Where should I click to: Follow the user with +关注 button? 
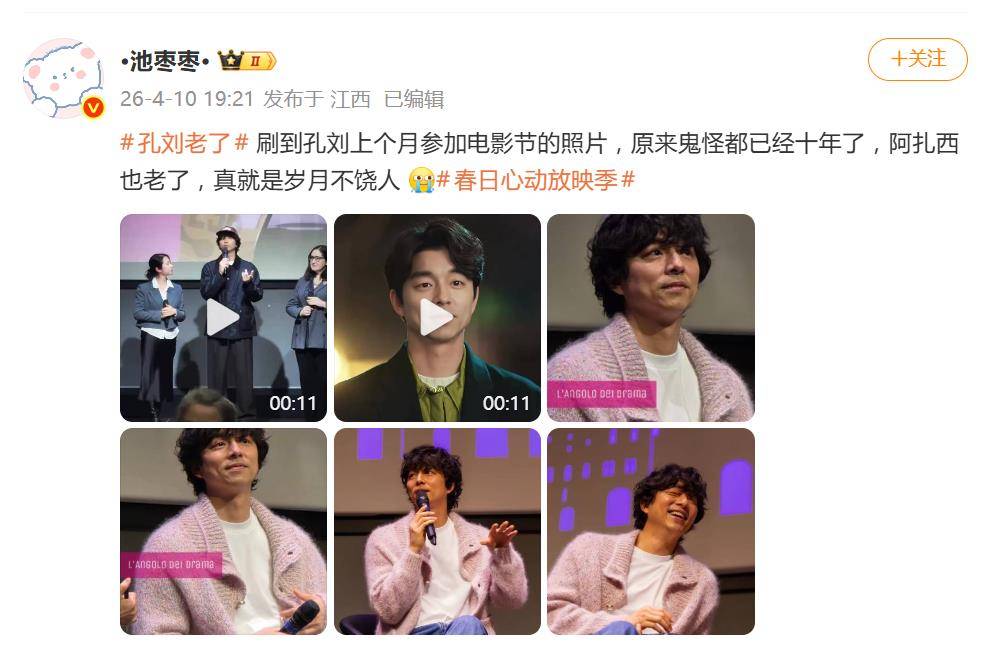[917, 59]
